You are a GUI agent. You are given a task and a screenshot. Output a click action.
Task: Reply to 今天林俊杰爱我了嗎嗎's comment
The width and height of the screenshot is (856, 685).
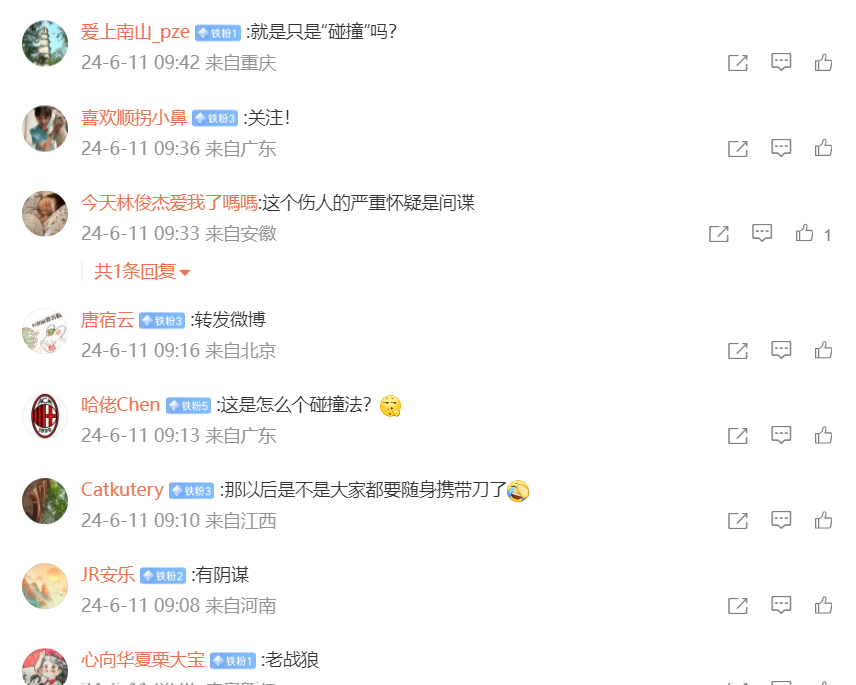pyautogui.click(x=762, y=233)
